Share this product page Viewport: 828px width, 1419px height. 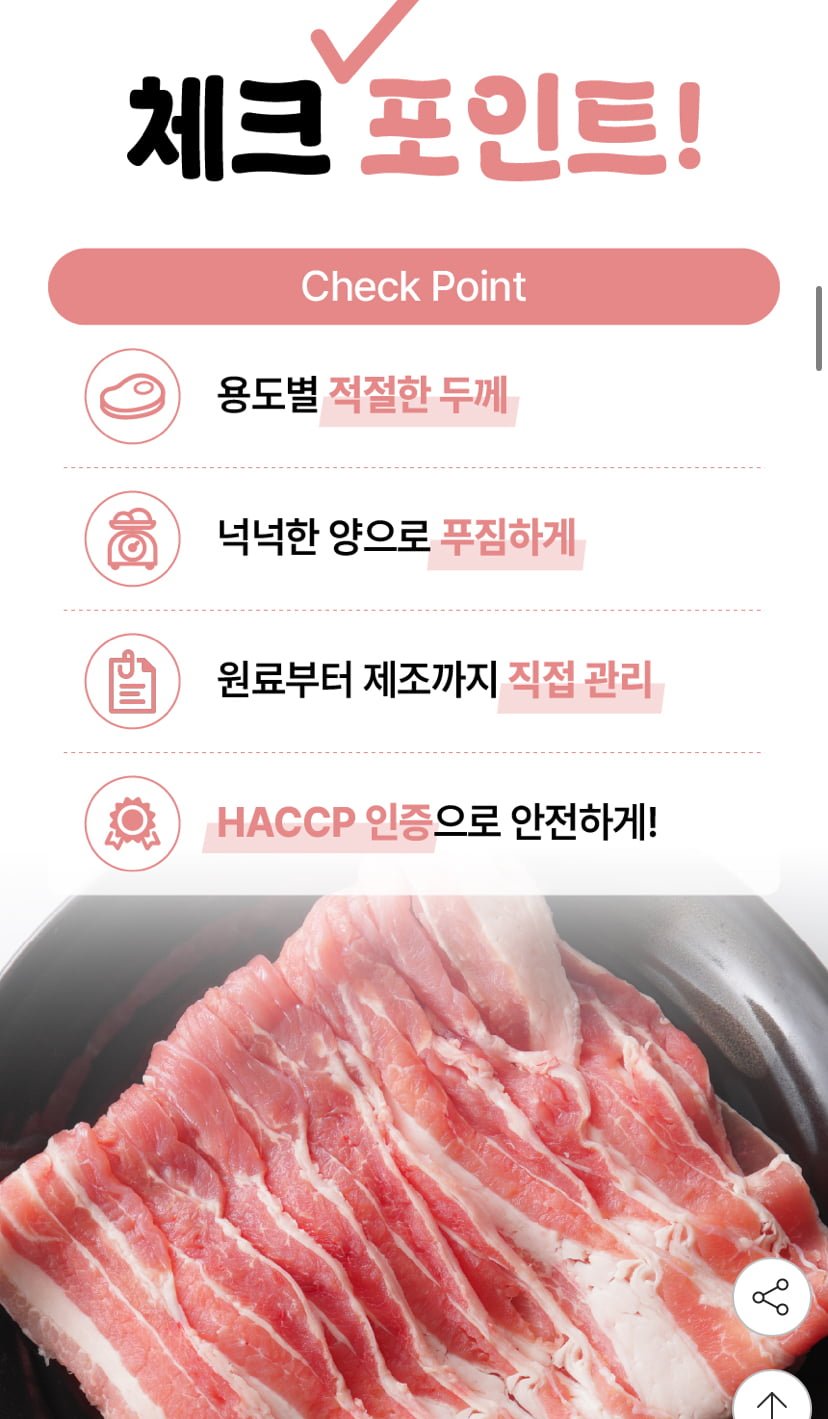[x=771, y=1297]
